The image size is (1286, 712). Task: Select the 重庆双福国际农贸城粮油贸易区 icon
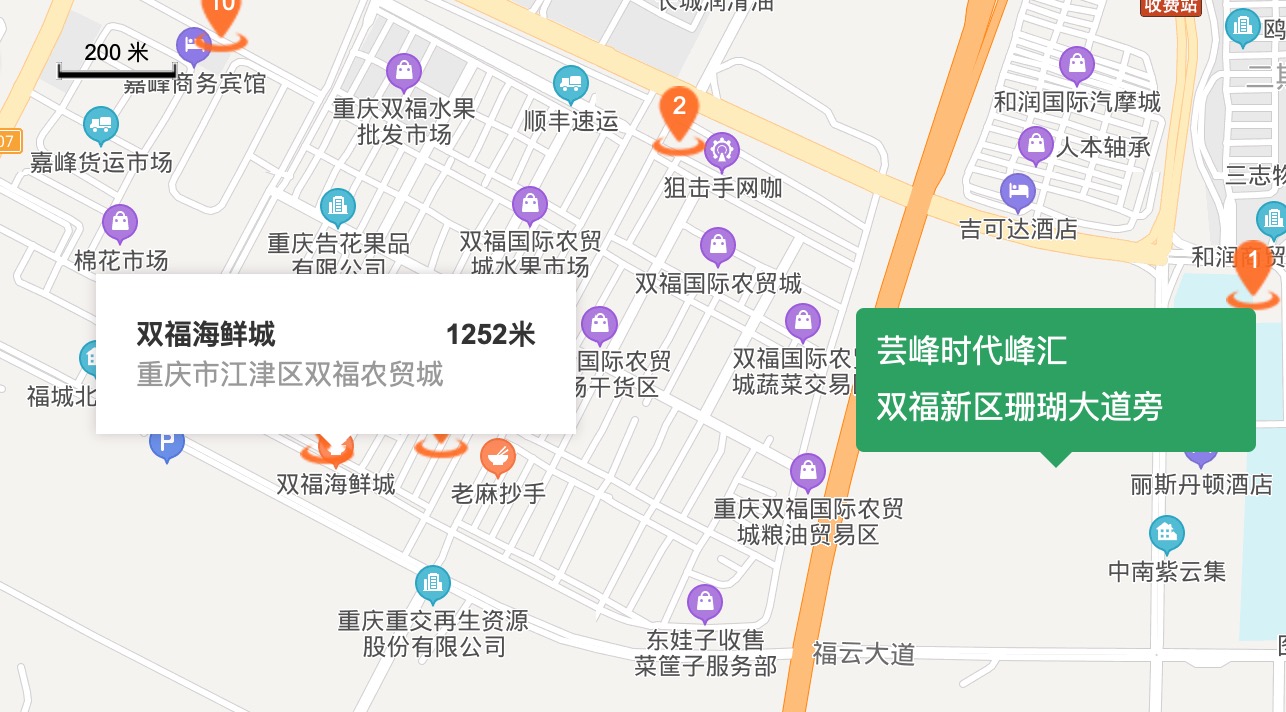click(807, 472)
